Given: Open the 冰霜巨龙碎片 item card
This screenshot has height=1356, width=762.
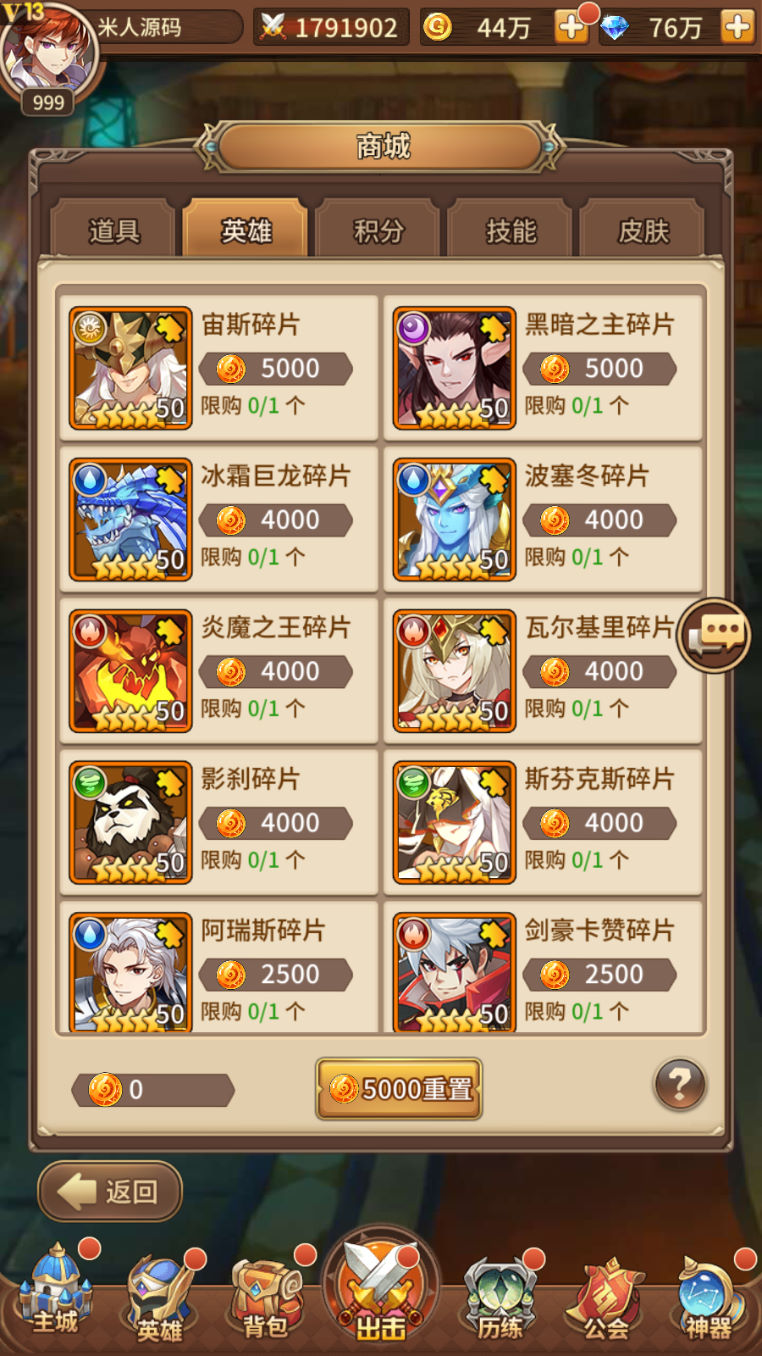Looking at the screenshot, I should (x=218, y=519).
